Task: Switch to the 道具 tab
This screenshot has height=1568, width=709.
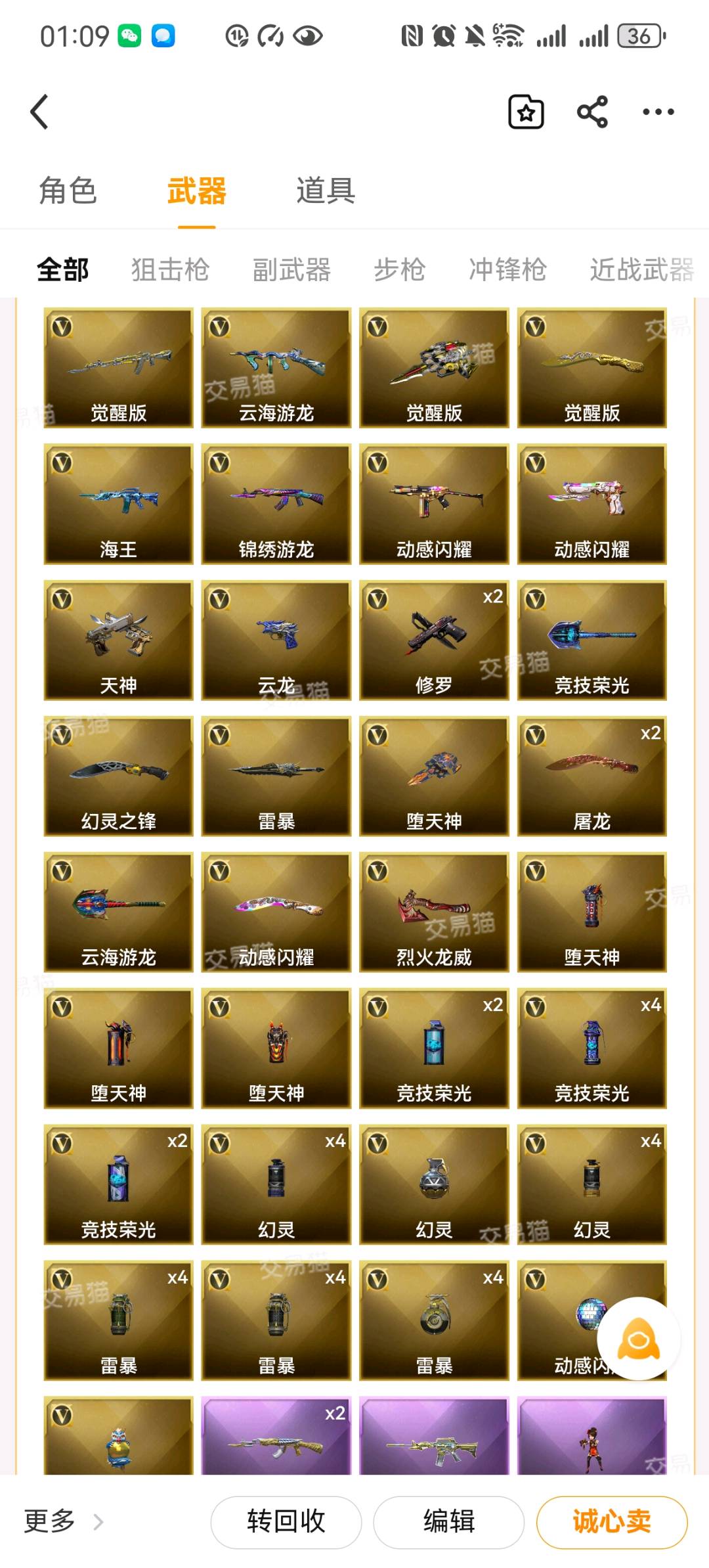Action: pyautogui.click(x=326, y=191)
